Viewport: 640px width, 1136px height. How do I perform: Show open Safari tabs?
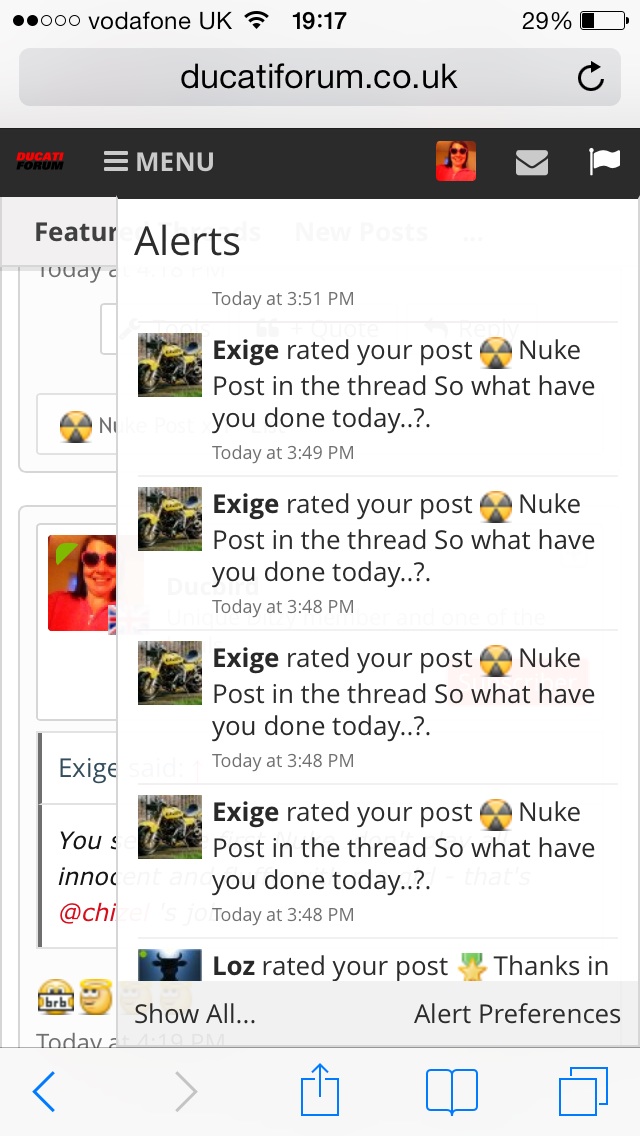(583, 1091)
